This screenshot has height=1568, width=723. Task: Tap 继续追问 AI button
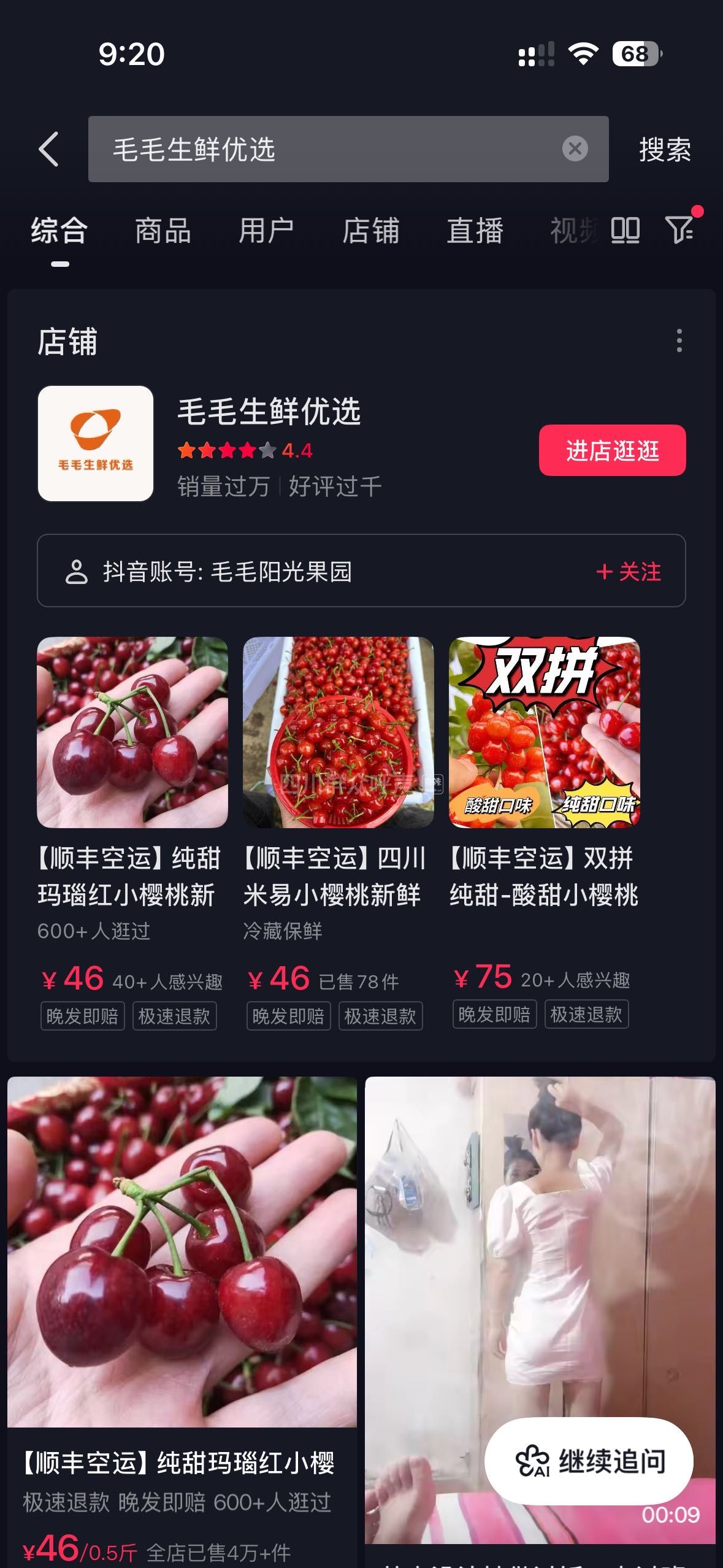point(589,1461)
